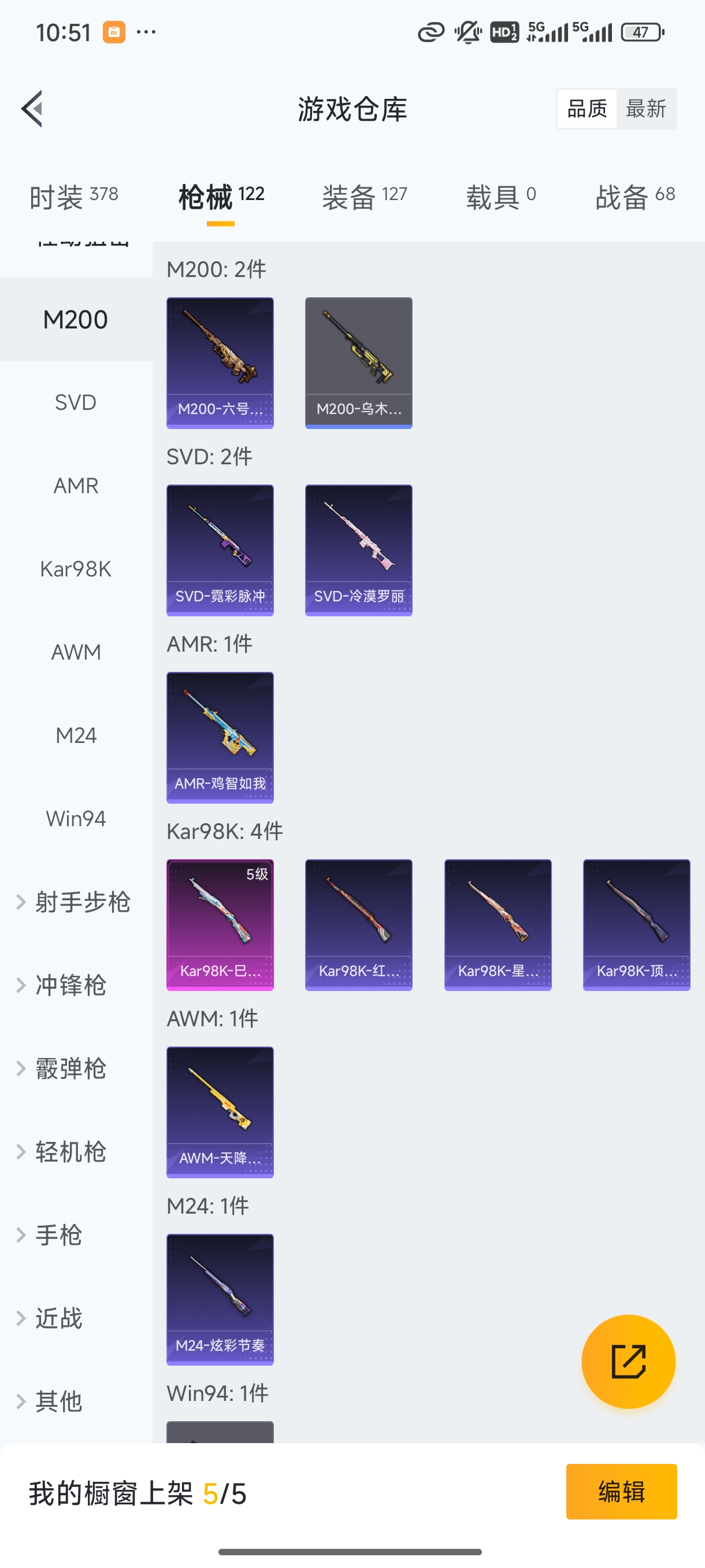Viewport: 705px width, 1568px height.
Task: Switch sorting to 最新
Action: click(647, 108)
